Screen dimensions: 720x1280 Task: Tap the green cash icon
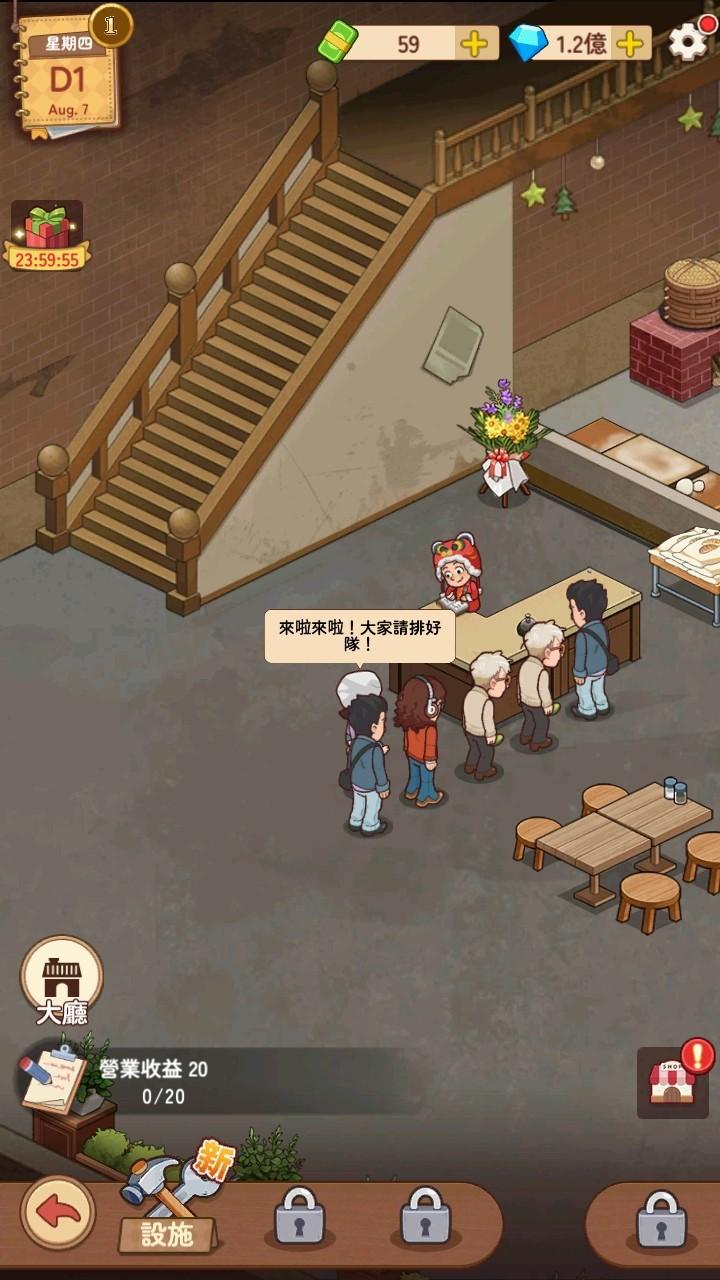(x=337, y=42)
